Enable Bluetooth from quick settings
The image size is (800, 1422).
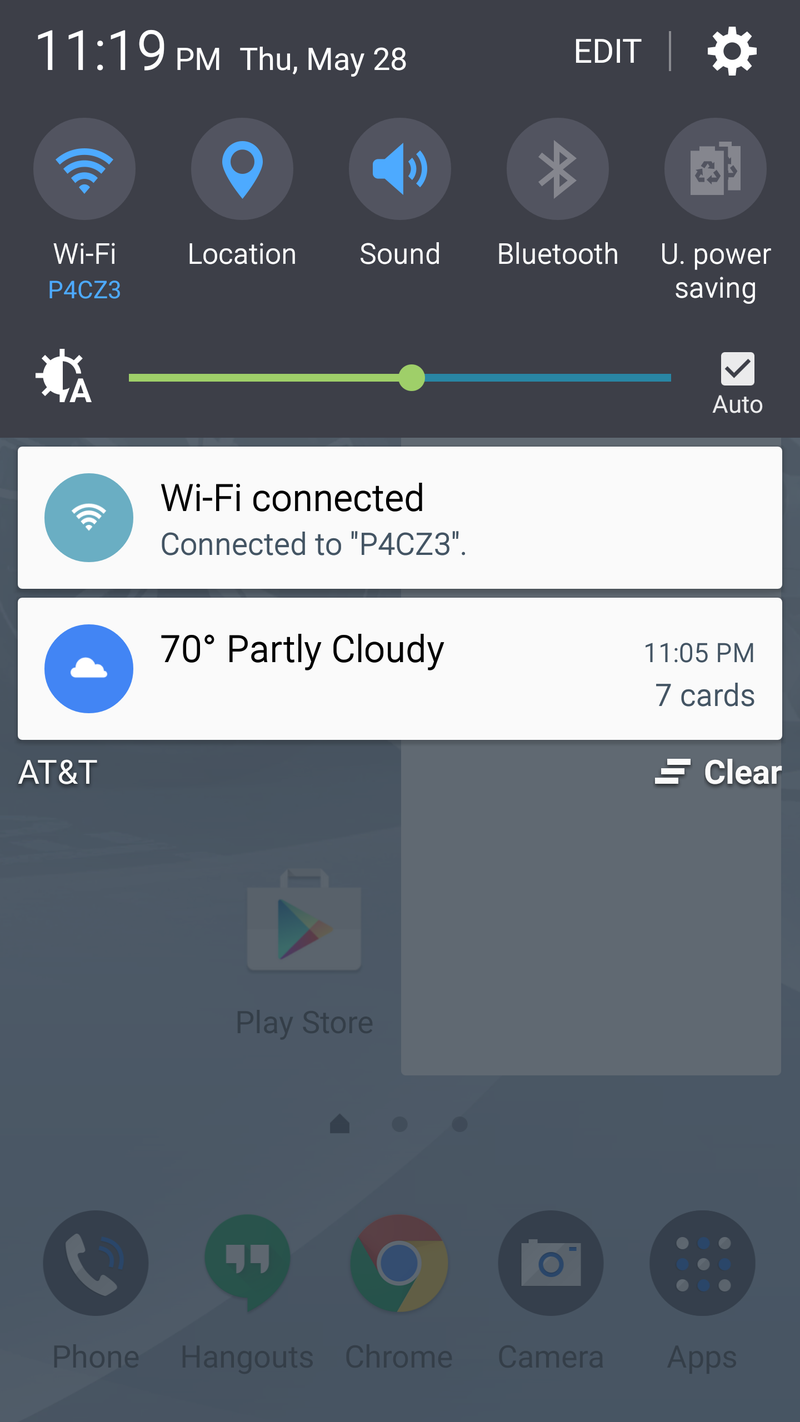557,169
